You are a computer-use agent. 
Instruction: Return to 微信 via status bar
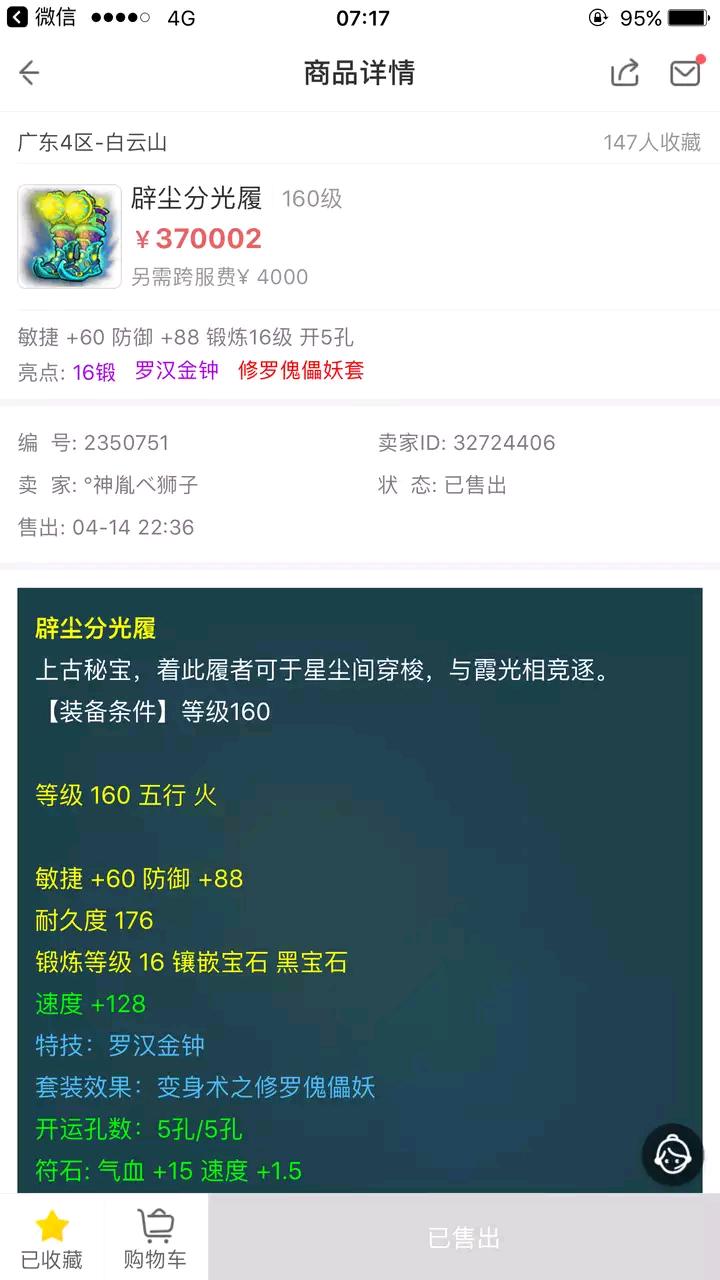pyautogui.click(x=42, y=17)
